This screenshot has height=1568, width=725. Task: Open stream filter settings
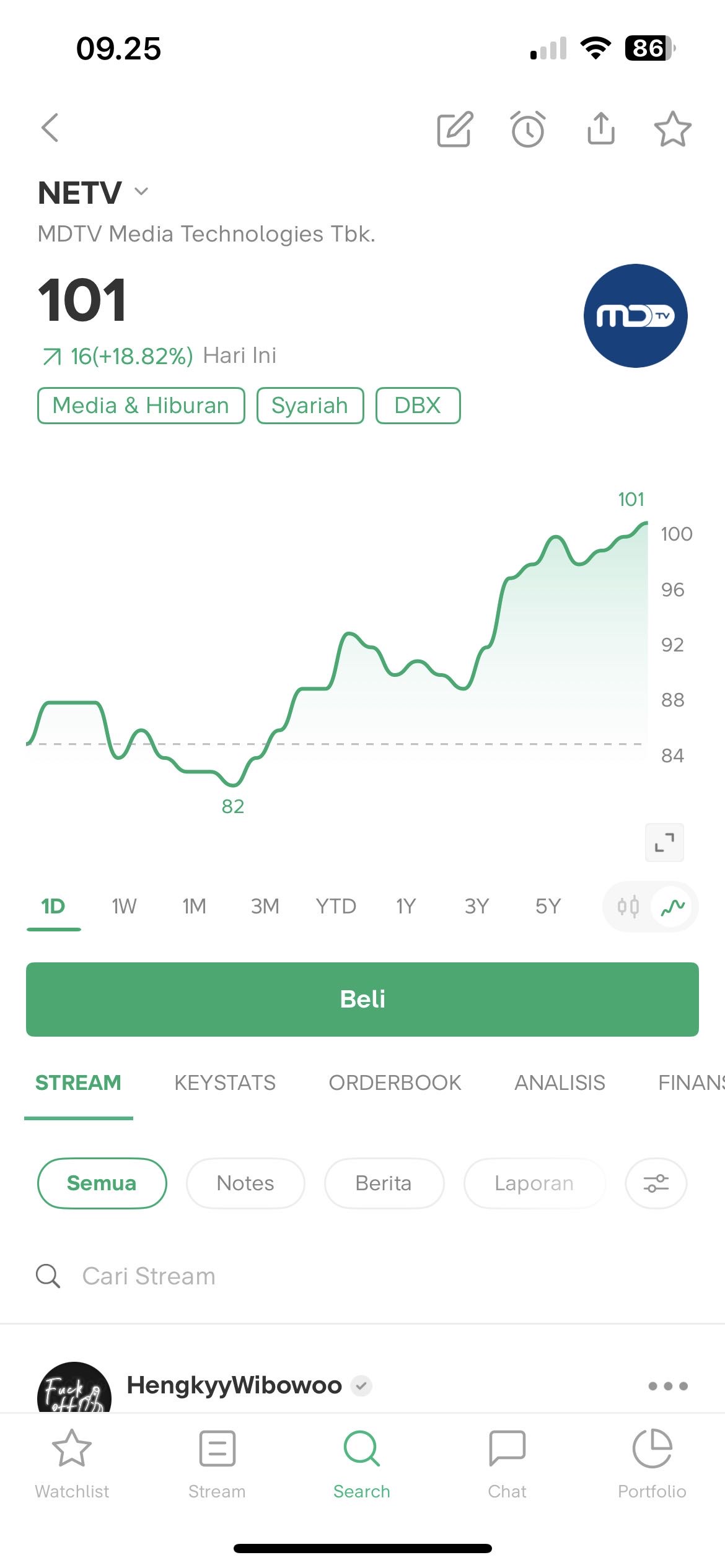[x=656, y=1183]
